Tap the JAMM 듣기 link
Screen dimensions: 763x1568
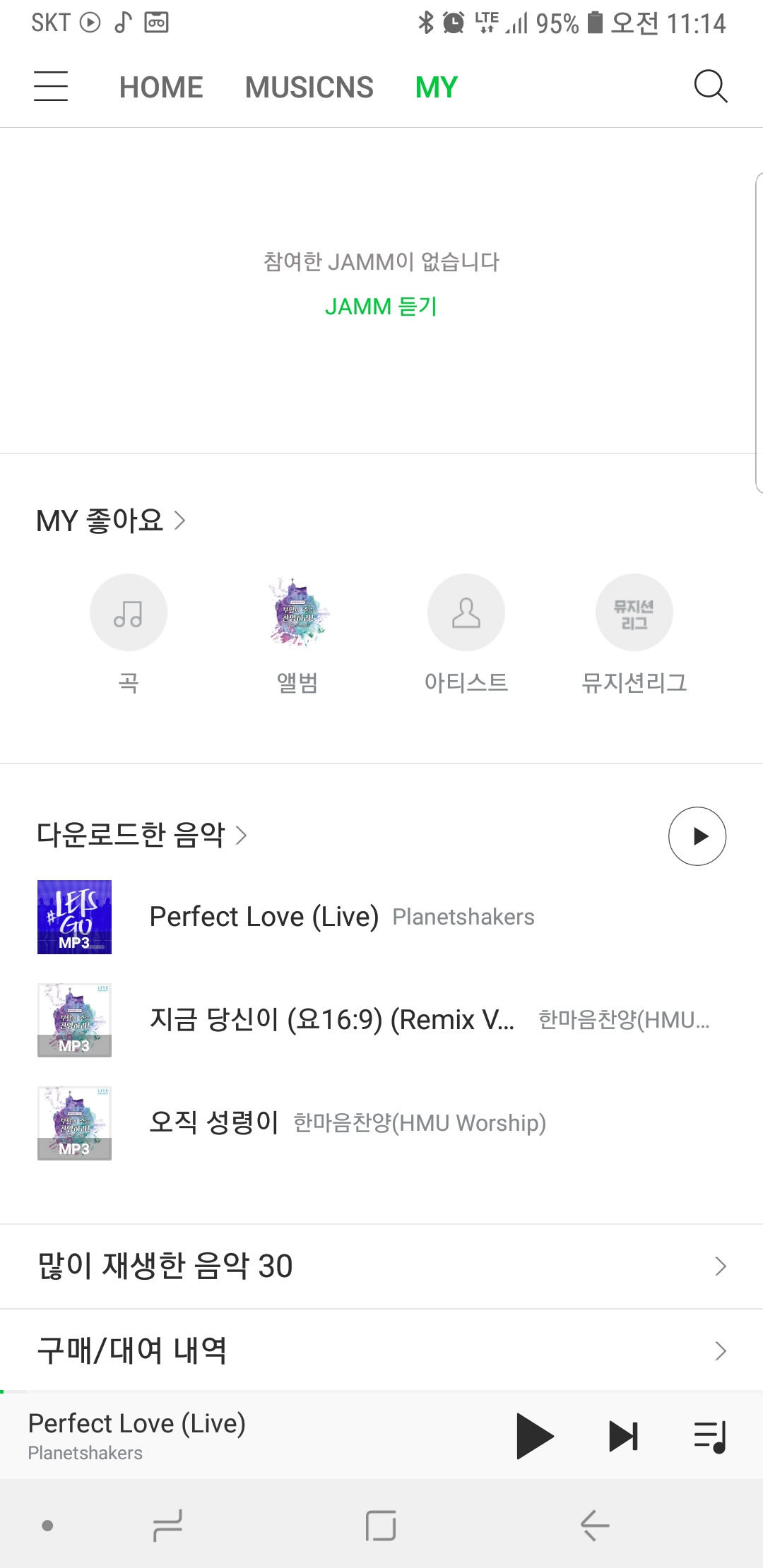(381, 307)
